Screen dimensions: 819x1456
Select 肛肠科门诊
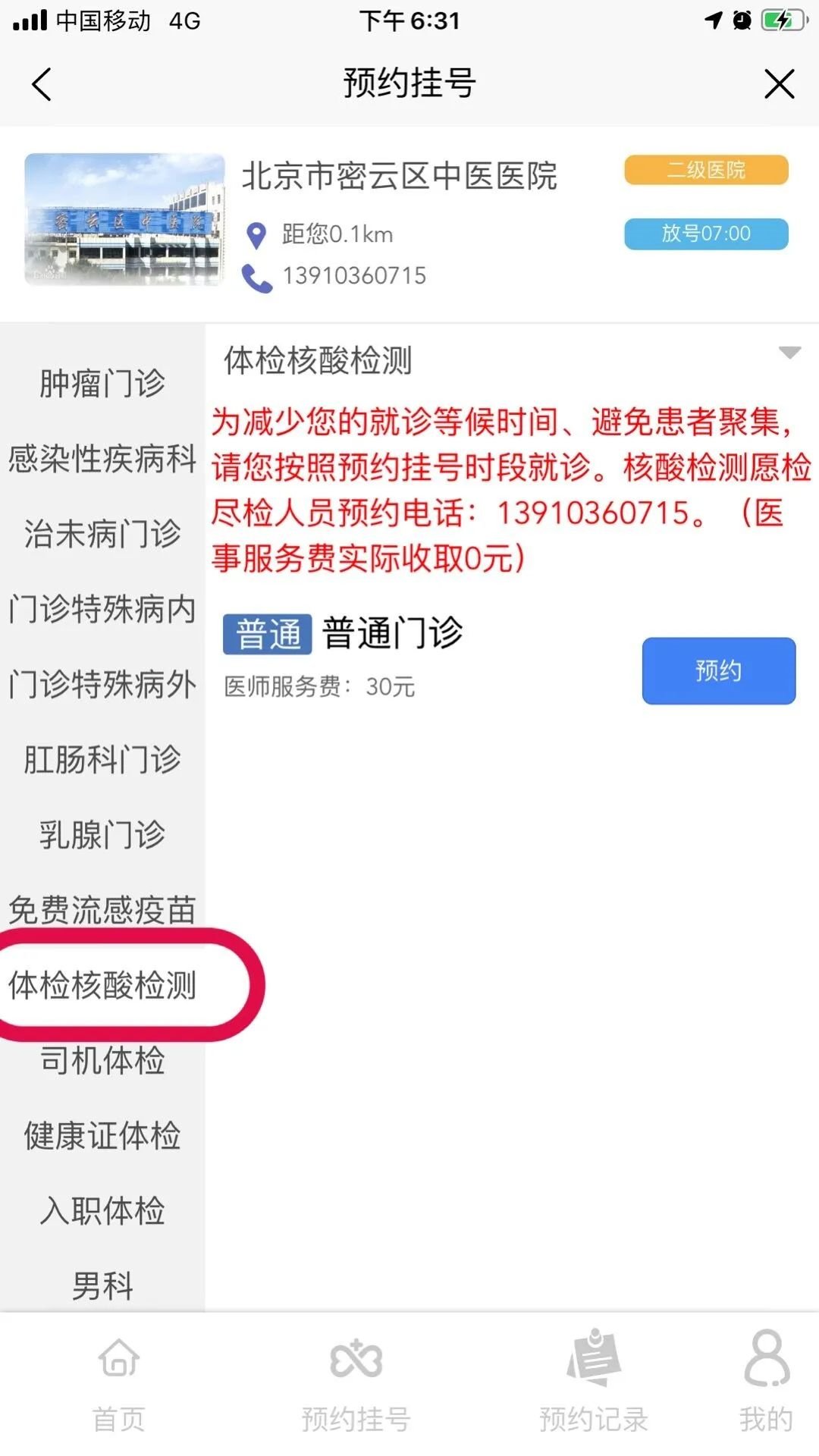pyautogui.click(x=102, y=759)
